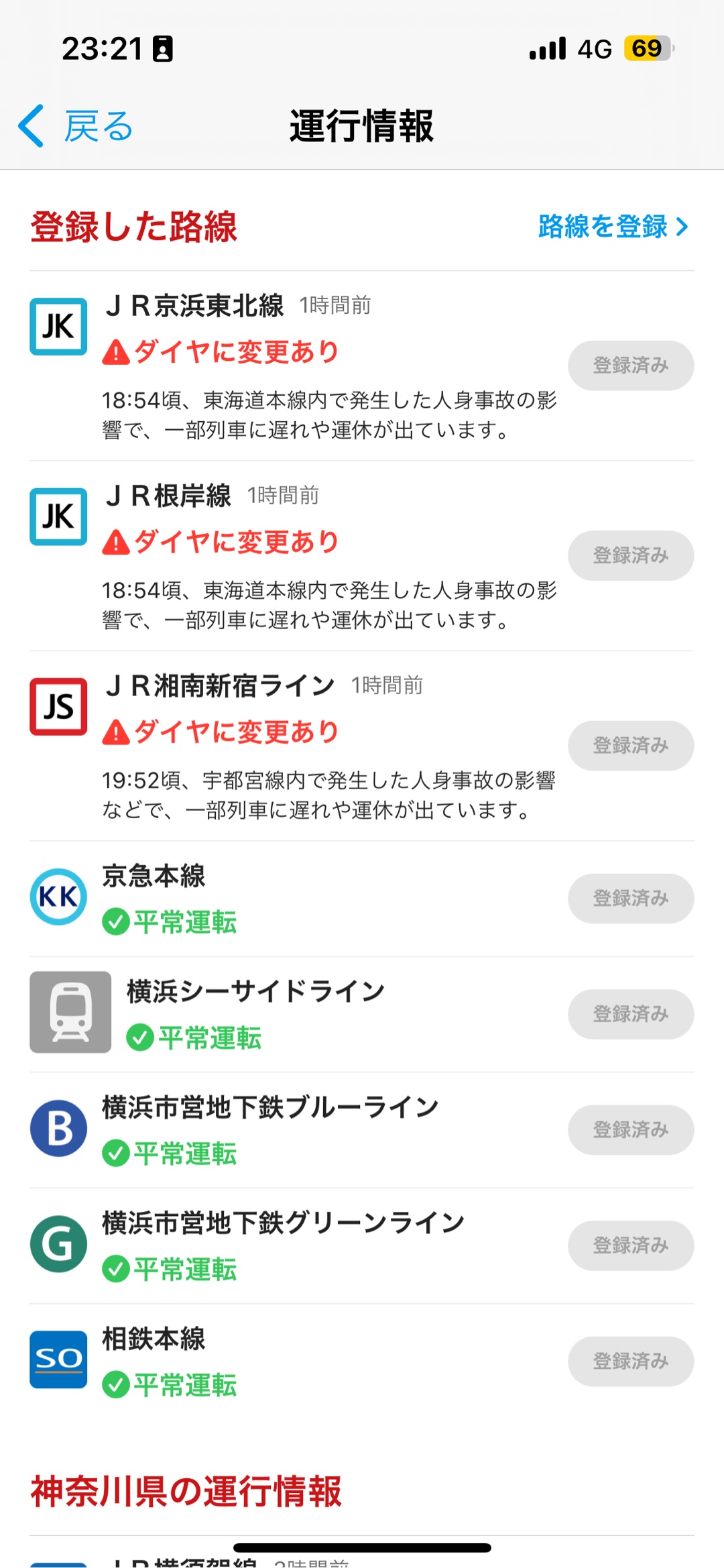Open the 路線を登録 link
The image size is (724, 1568).
613,227
